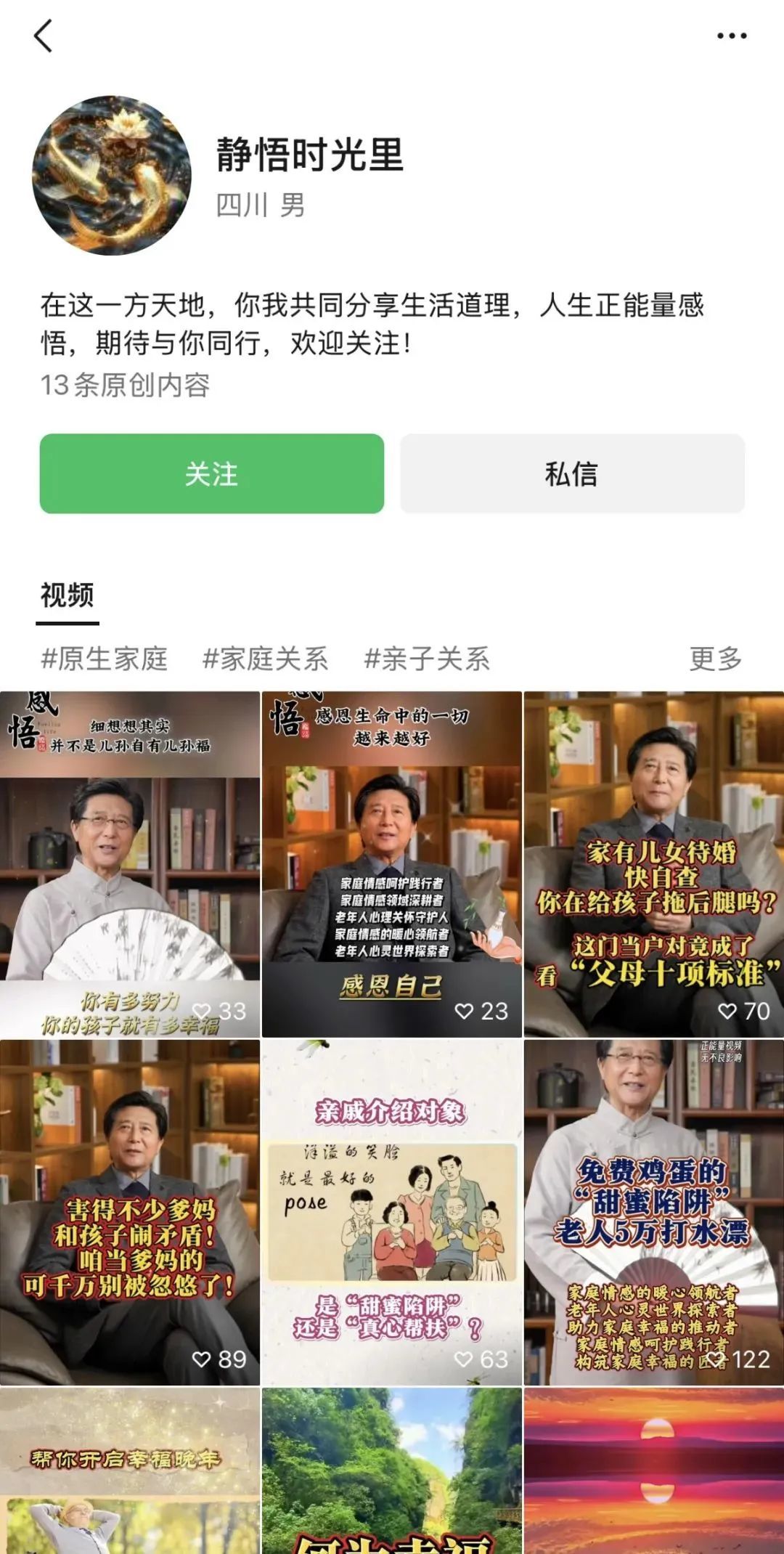The image size is (784, 1554).
Task: Send a private message via 私信
Action: tap(572, 473)
